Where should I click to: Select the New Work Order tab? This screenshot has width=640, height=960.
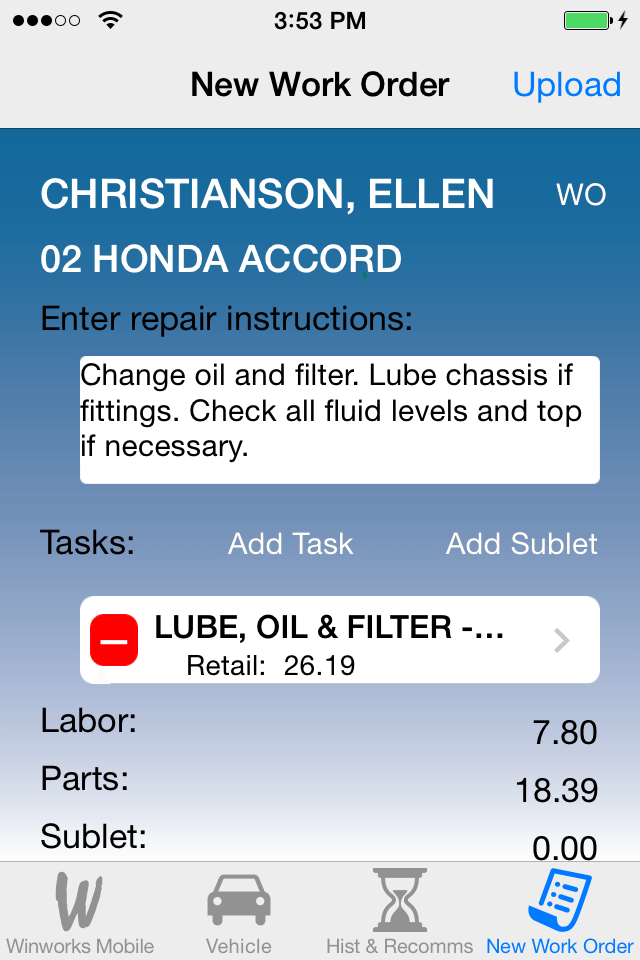click(560, 912)
